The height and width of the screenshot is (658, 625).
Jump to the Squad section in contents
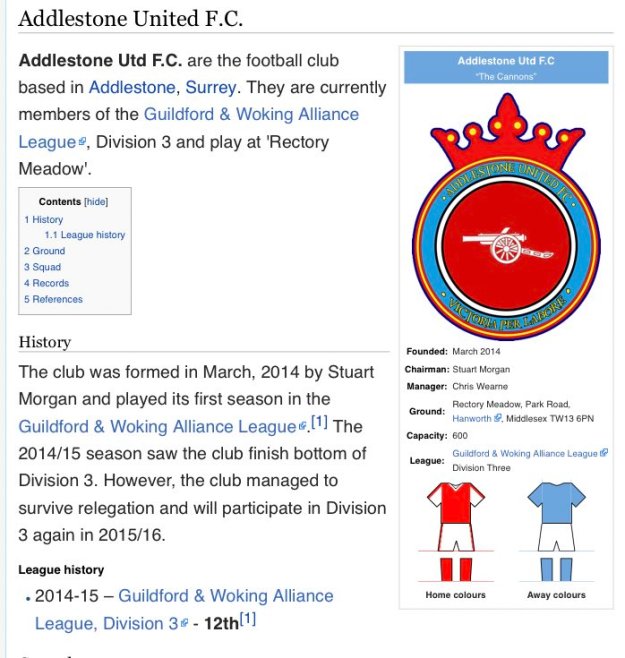point(46,267)
